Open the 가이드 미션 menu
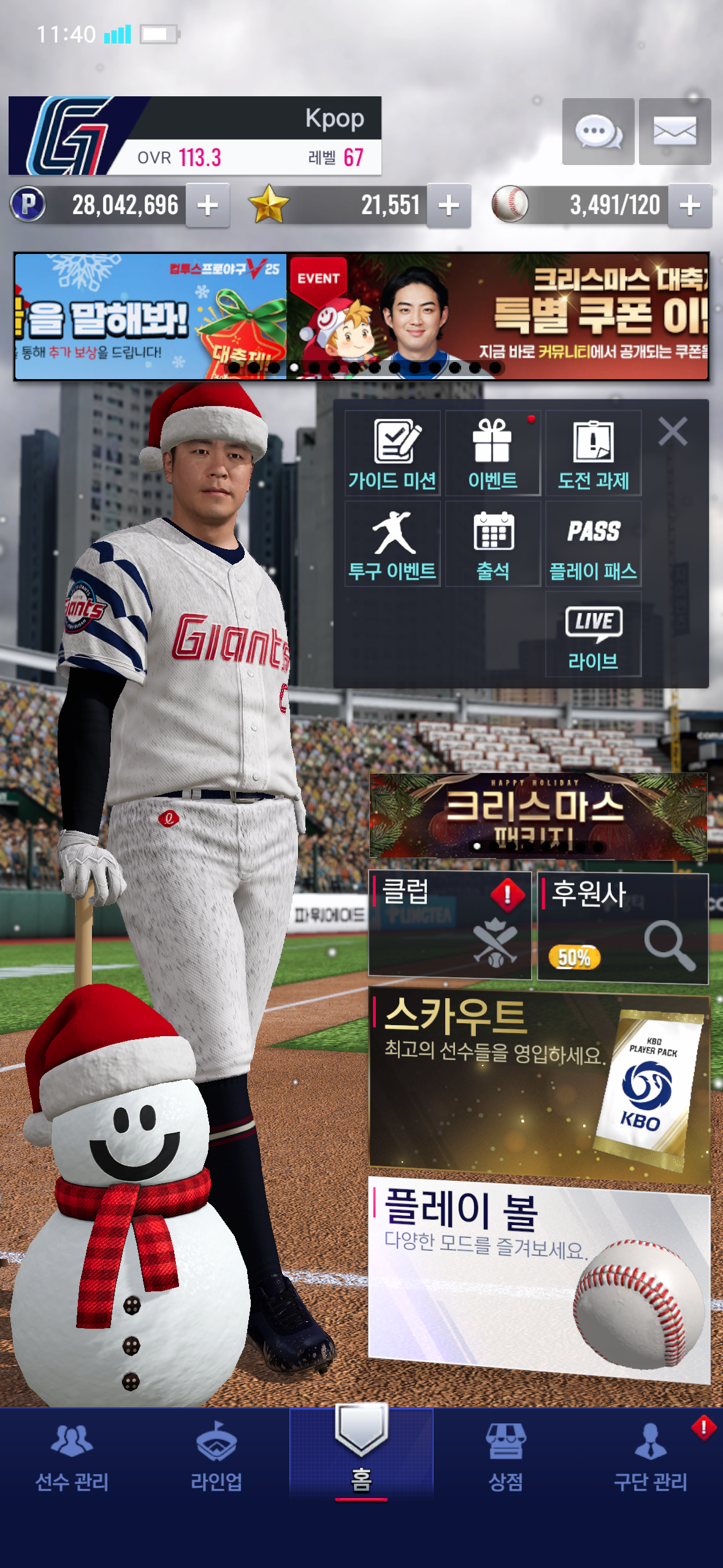The width and height of the screenshot is (723, 1568). click(392, 454)
